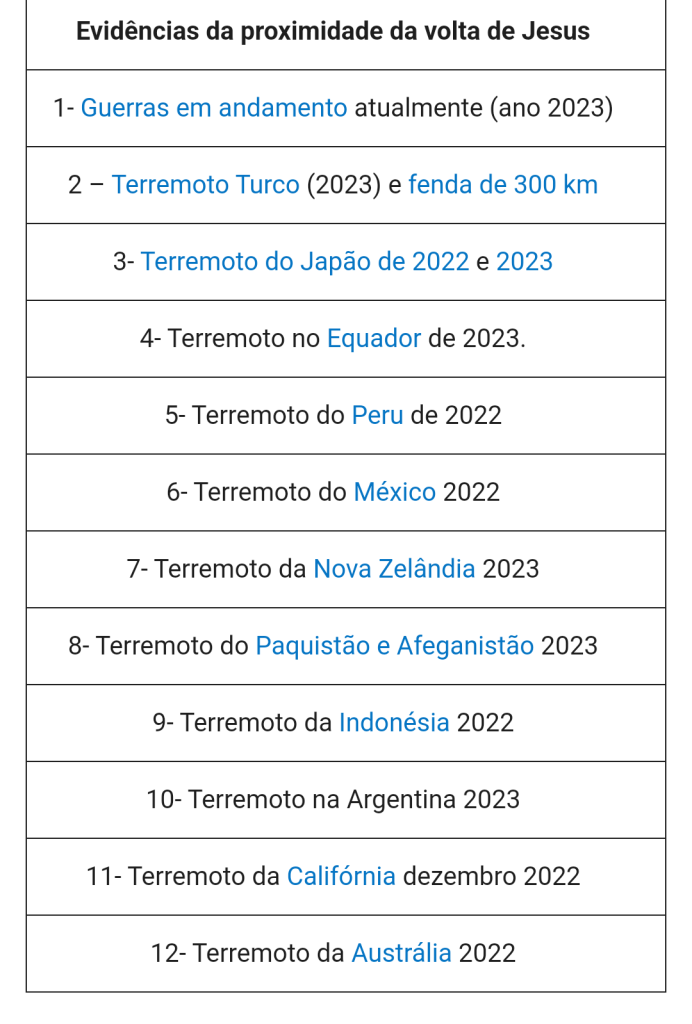This screenshot has width=692, height=1024.
Task: Open the 'Equador' earthquake link
Action: coord(373,339)
